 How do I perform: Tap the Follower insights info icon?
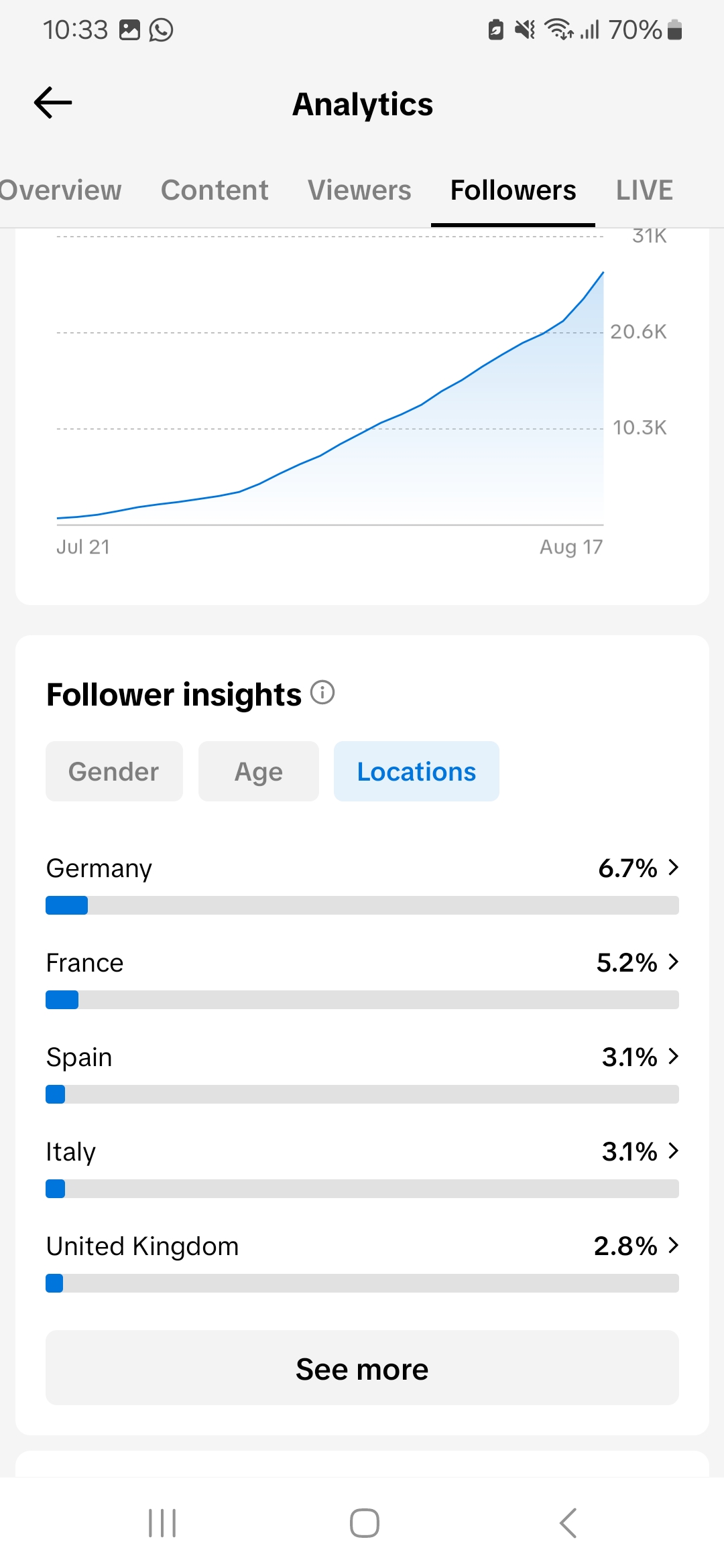(x=322, y=693)
